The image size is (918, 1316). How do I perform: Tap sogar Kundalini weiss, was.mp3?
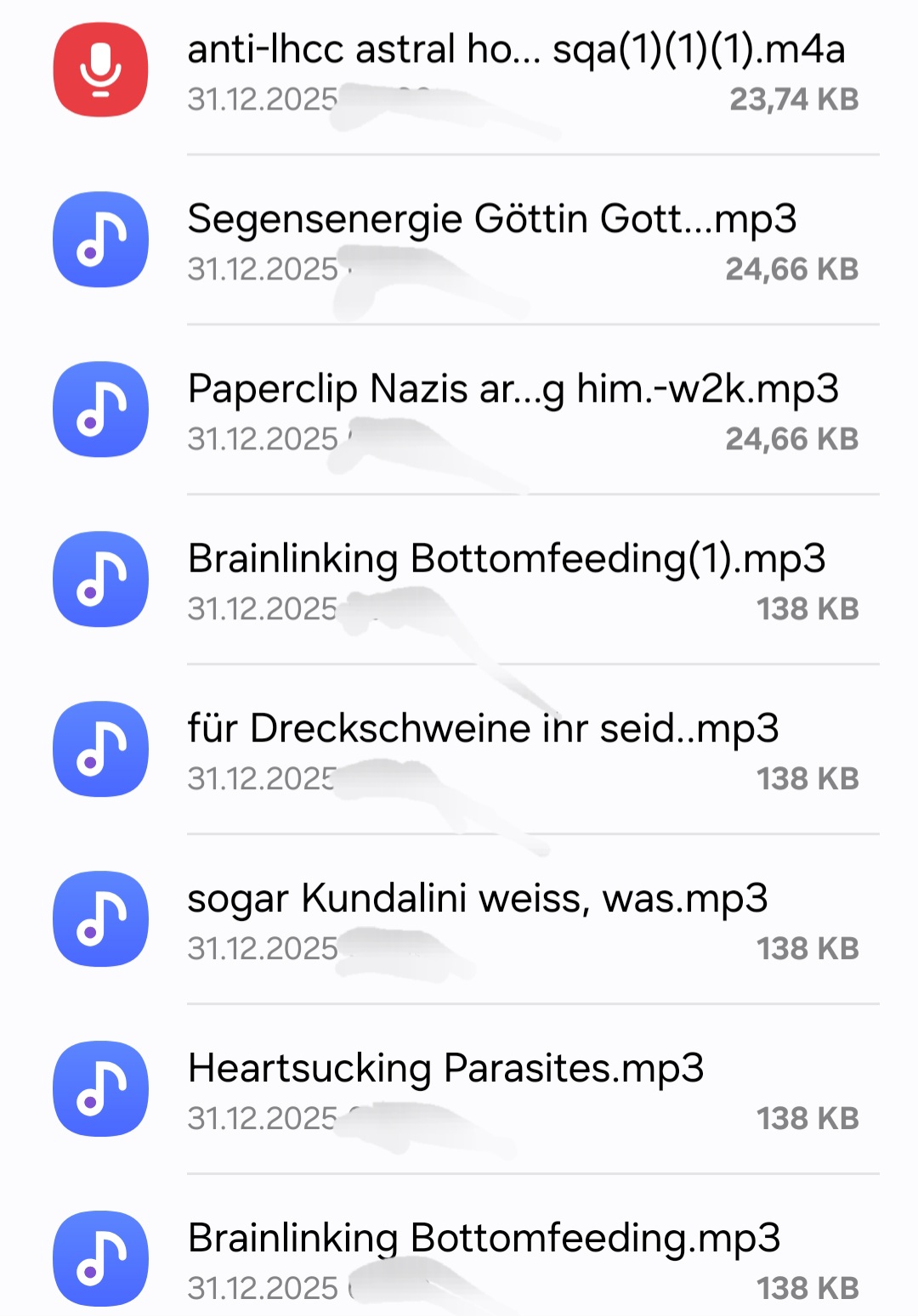pos(477,900)
